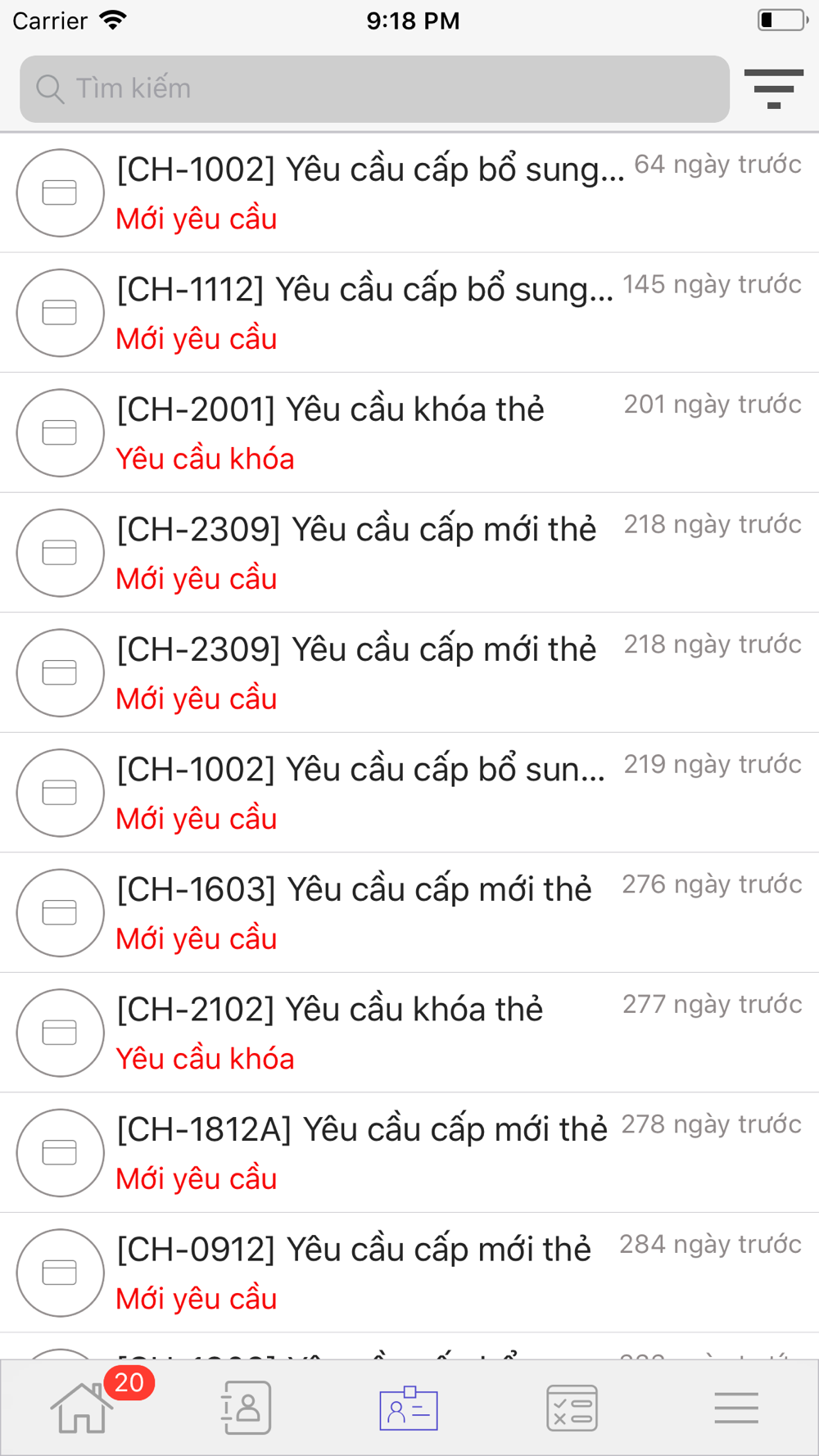Open the CH-1112 card supplement request
The width and height of the screenshot is (819, 1456).
[x=409, y=312]
